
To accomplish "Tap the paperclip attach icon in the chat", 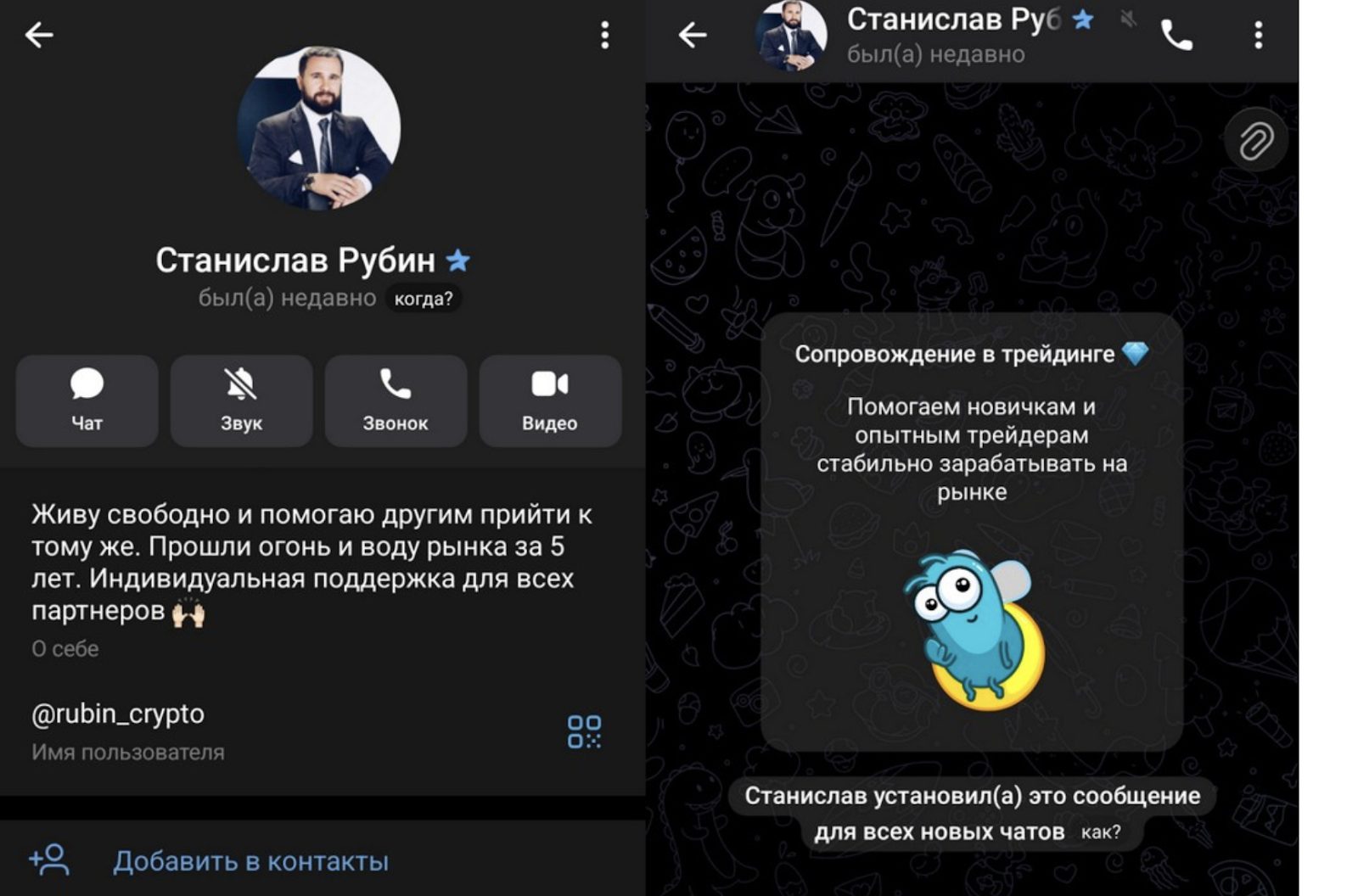I will pos(1255,141).
